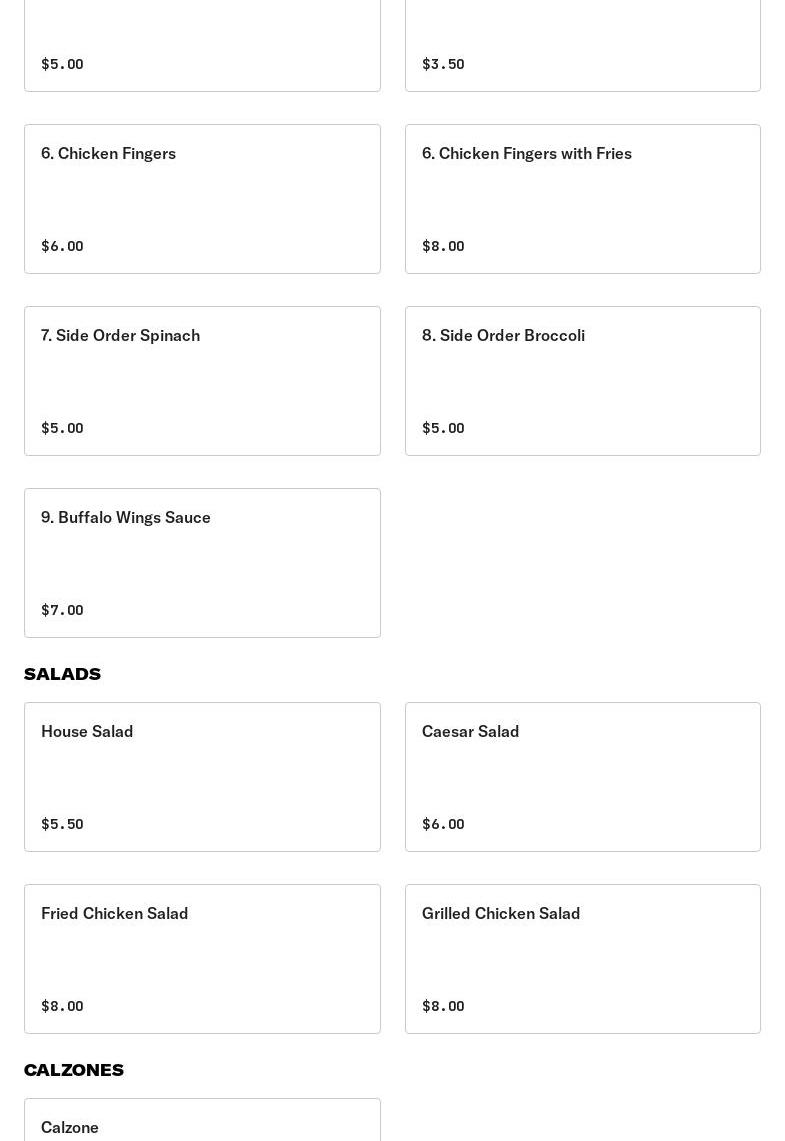Select 9. Buffalo Wings Sauce
The image size is (785, 1141).
pos(202,563)
